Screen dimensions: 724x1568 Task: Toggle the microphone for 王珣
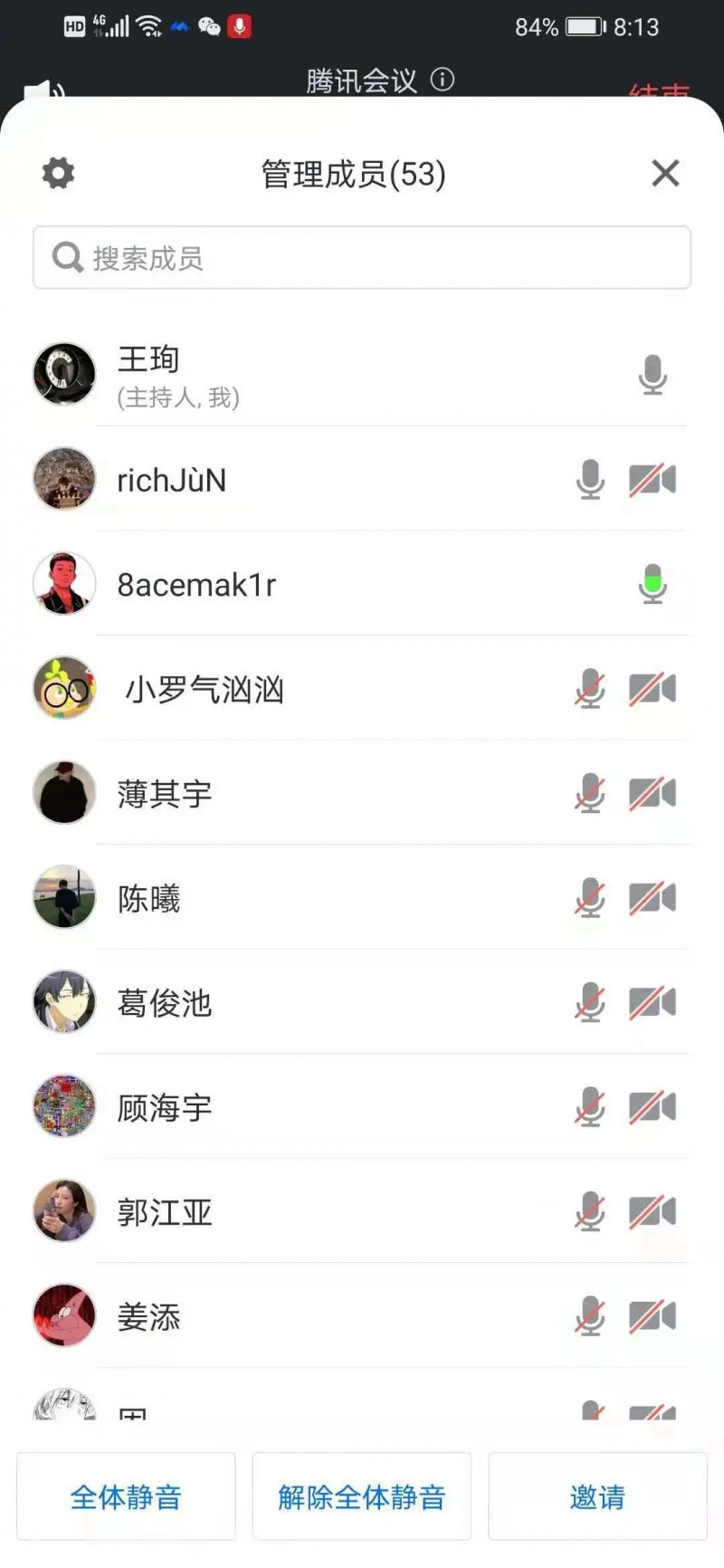pyautogui.click(x=653, y=374)
